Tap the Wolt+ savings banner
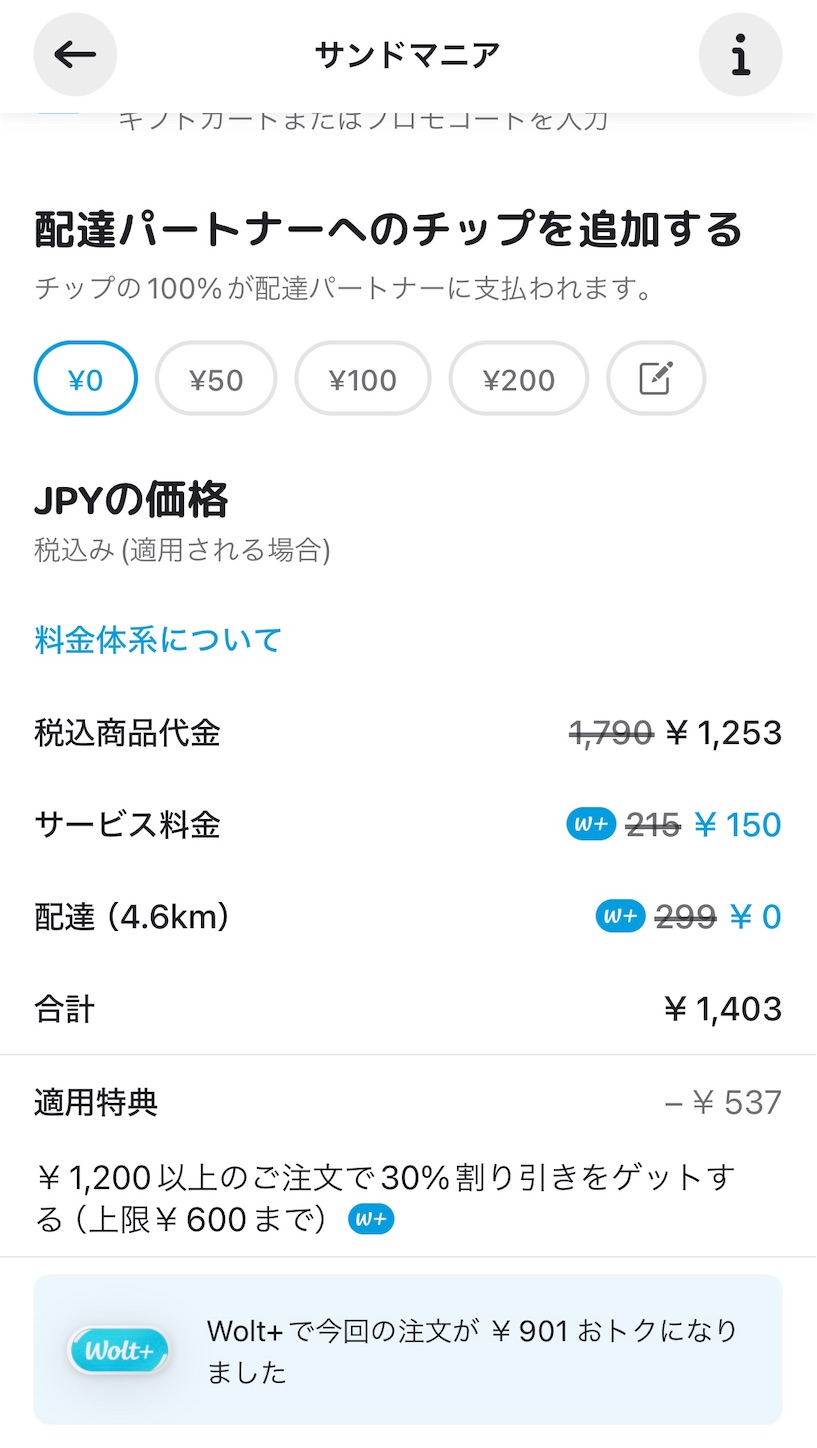The width and height of the screenshot is (817, 1448). point(408,1349)
